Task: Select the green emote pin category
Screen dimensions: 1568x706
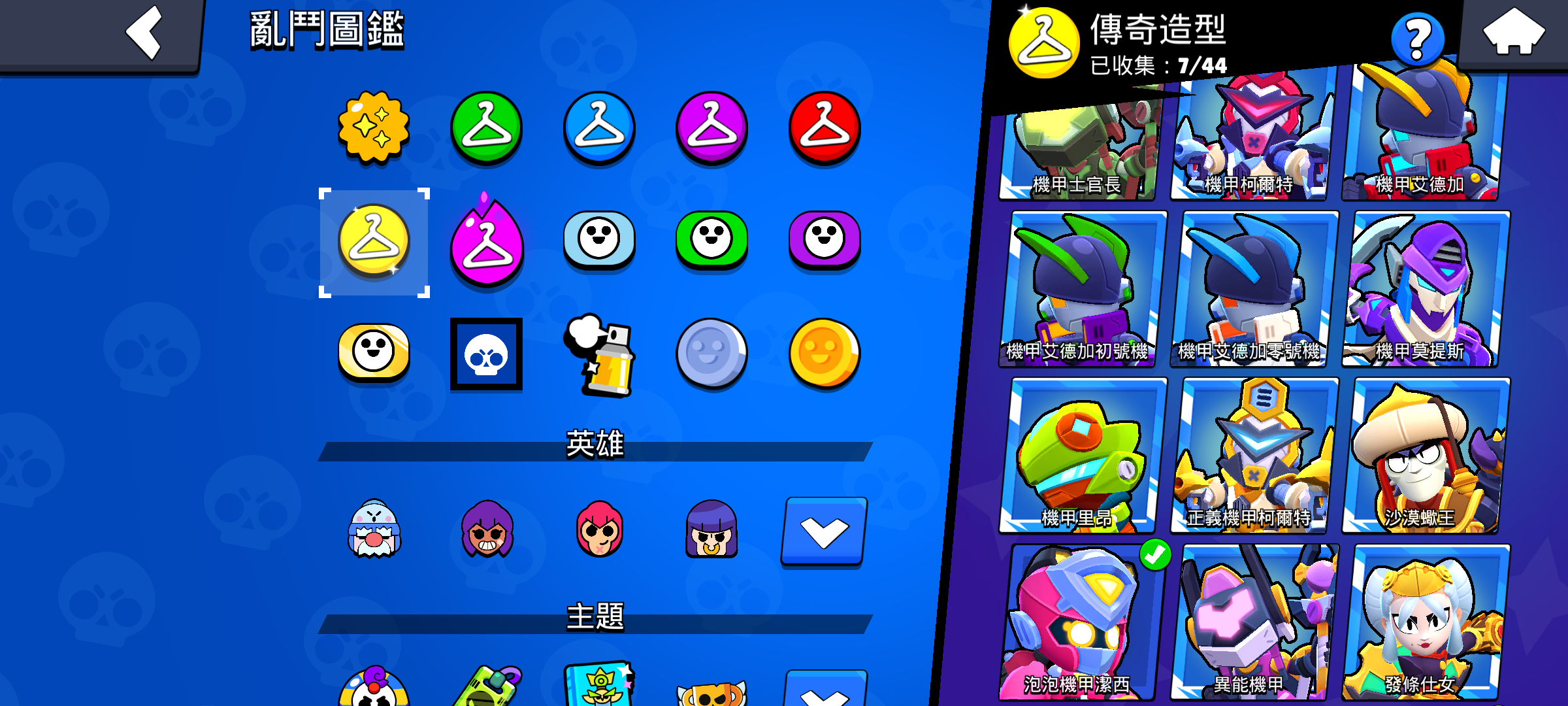Action: point(711,239)
